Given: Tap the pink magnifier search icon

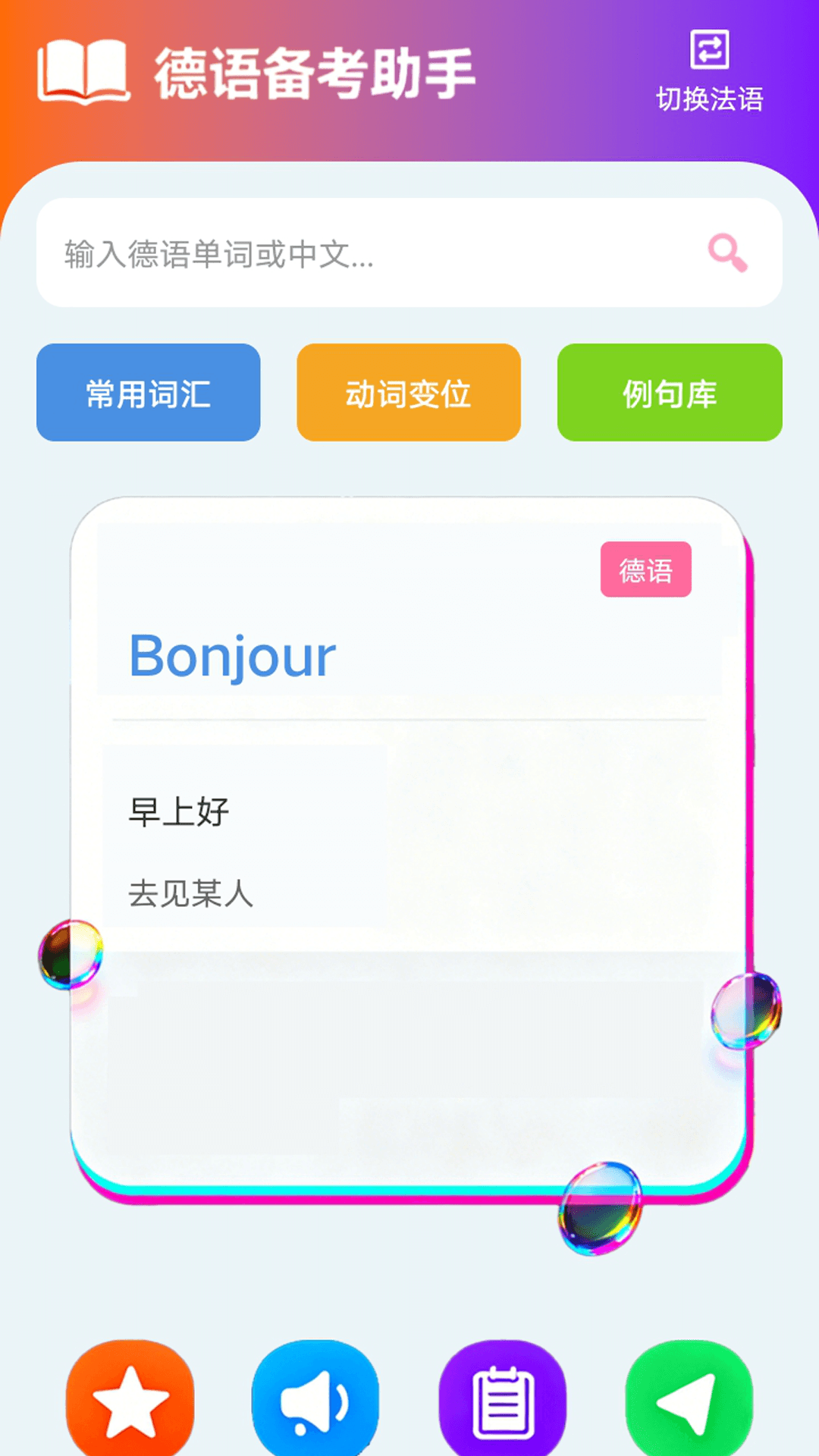Looking at the screenshot, I should [x=727, y=253].
